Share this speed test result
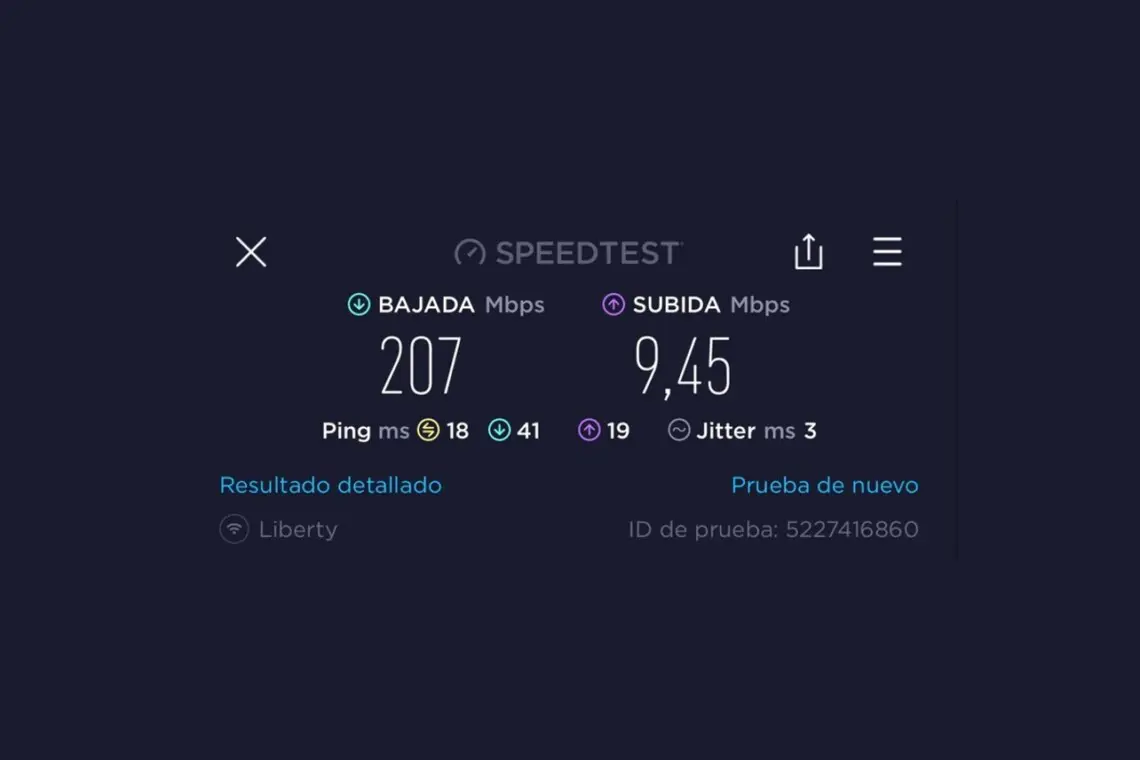1140x760 pixels. pos(808,252)
